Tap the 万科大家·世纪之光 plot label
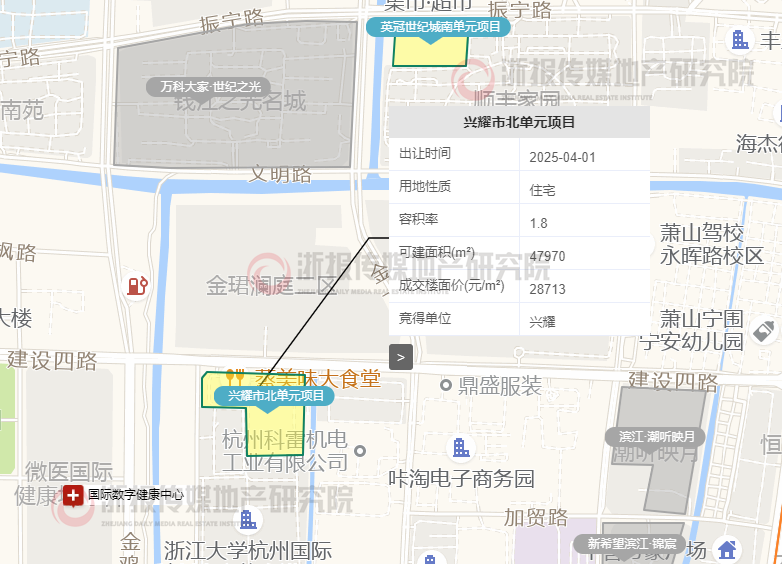Viewport: 782px width, 564px height. tap(210, 86)
